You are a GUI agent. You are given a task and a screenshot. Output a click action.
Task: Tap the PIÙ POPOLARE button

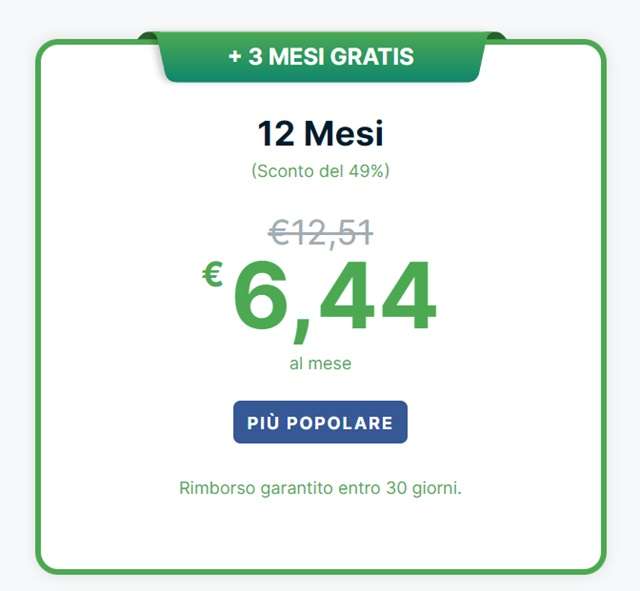320,422
